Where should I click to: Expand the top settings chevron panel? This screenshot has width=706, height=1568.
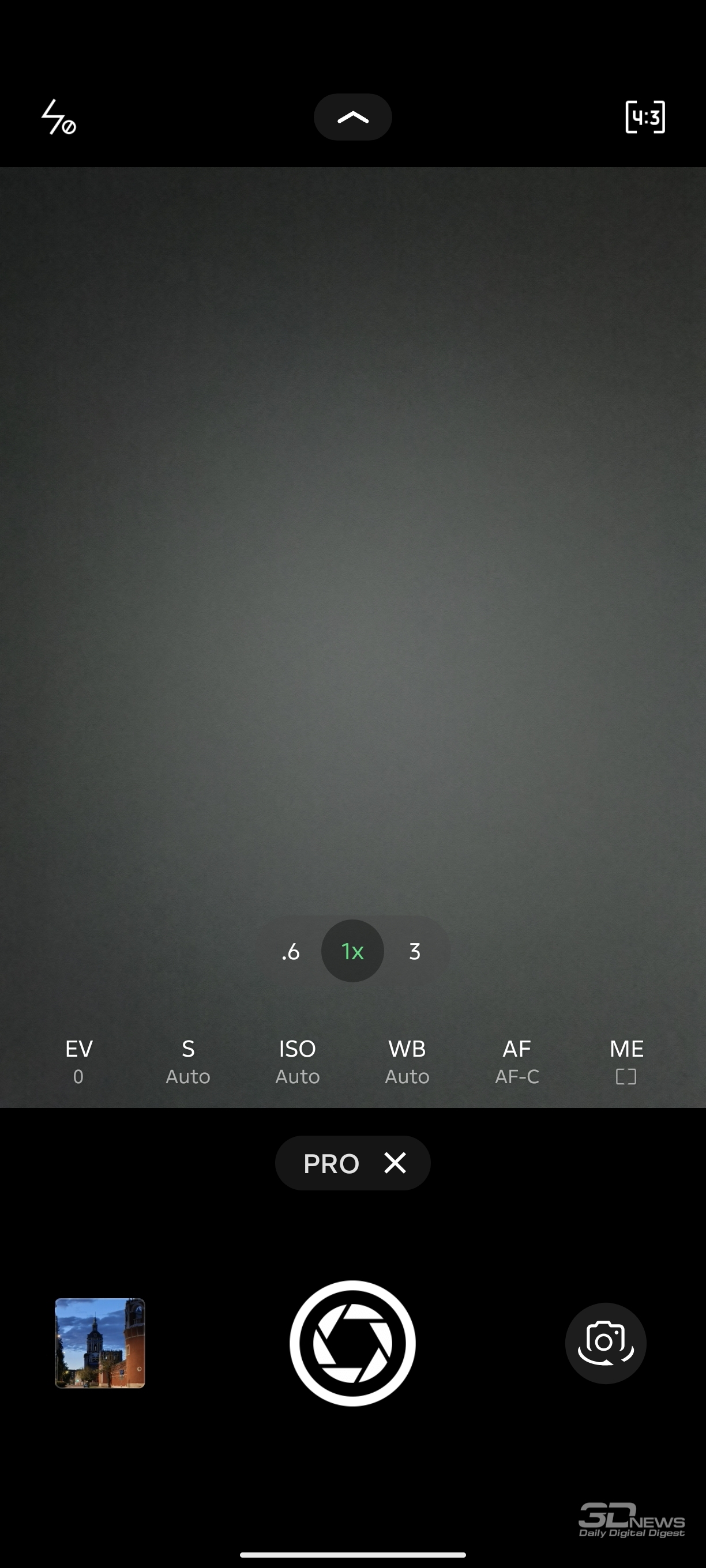coord(352,117)
